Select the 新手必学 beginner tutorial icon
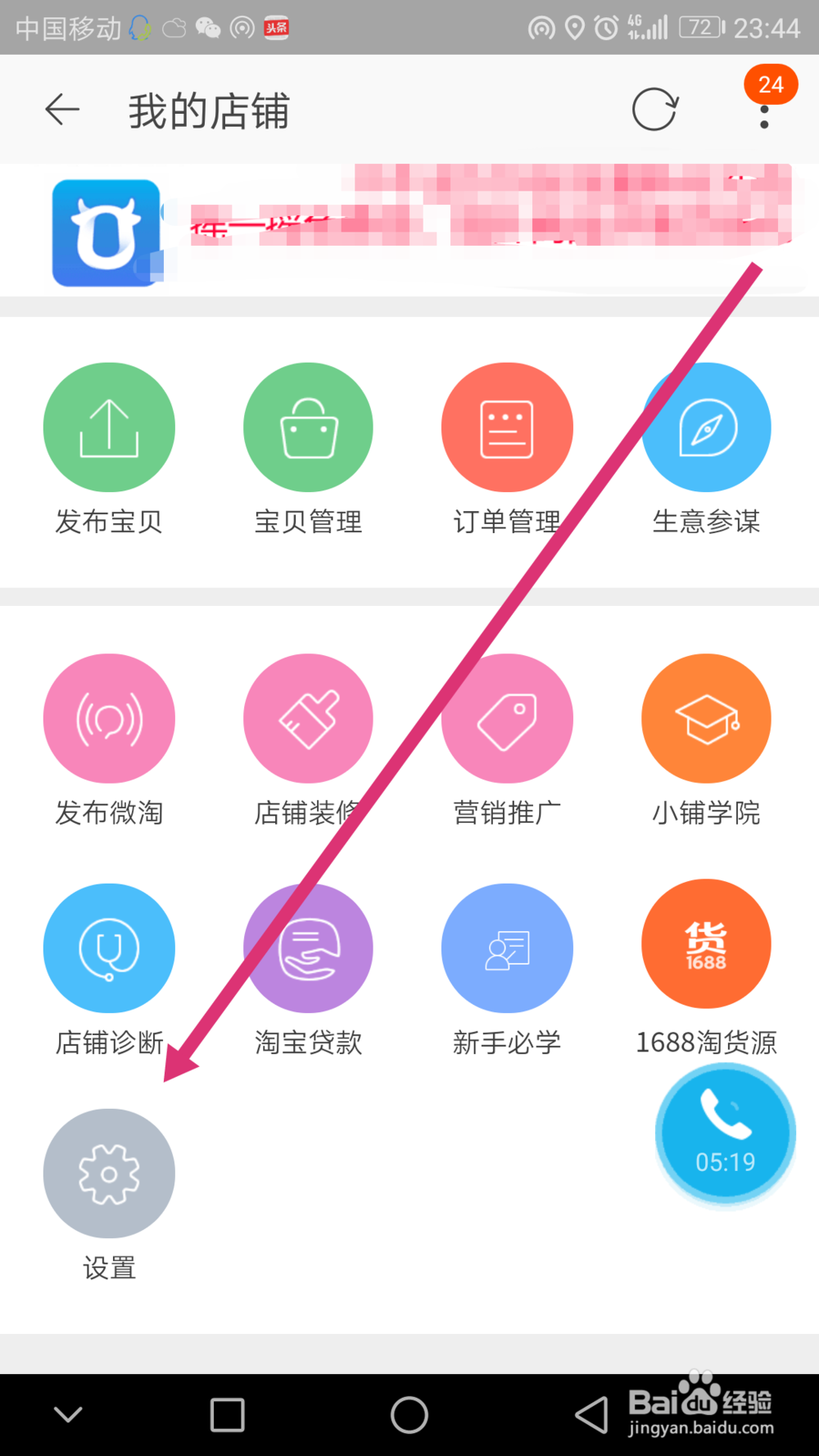 (507, 947)
